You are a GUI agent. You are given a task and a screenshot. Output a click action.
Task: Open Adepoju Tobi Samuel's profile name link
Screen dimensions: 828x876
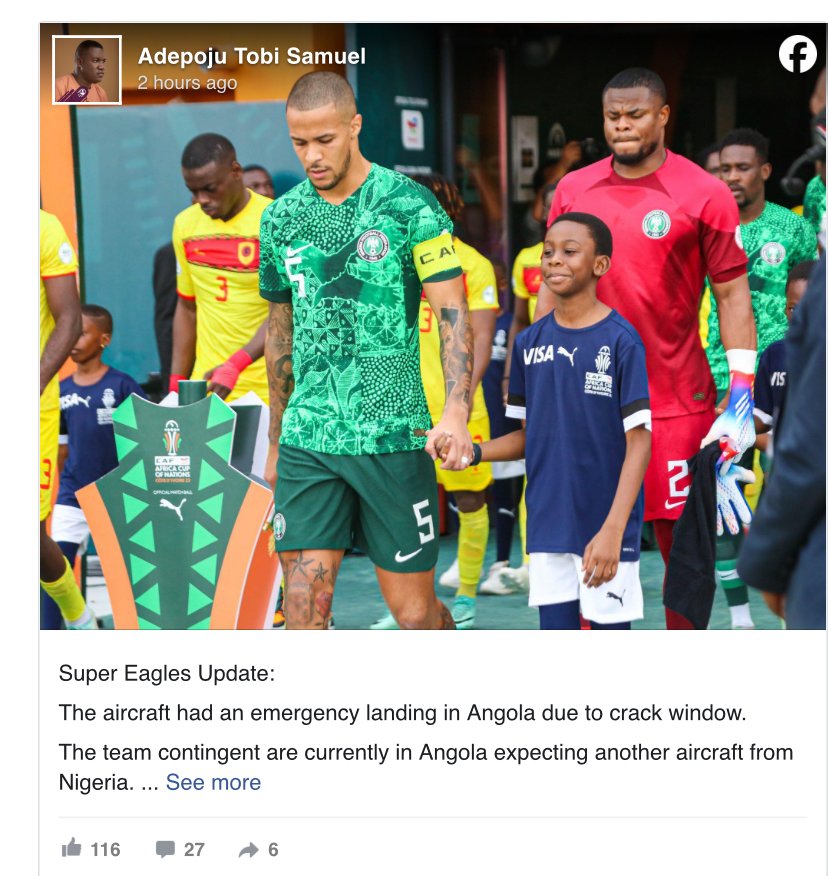pos(251,56)
